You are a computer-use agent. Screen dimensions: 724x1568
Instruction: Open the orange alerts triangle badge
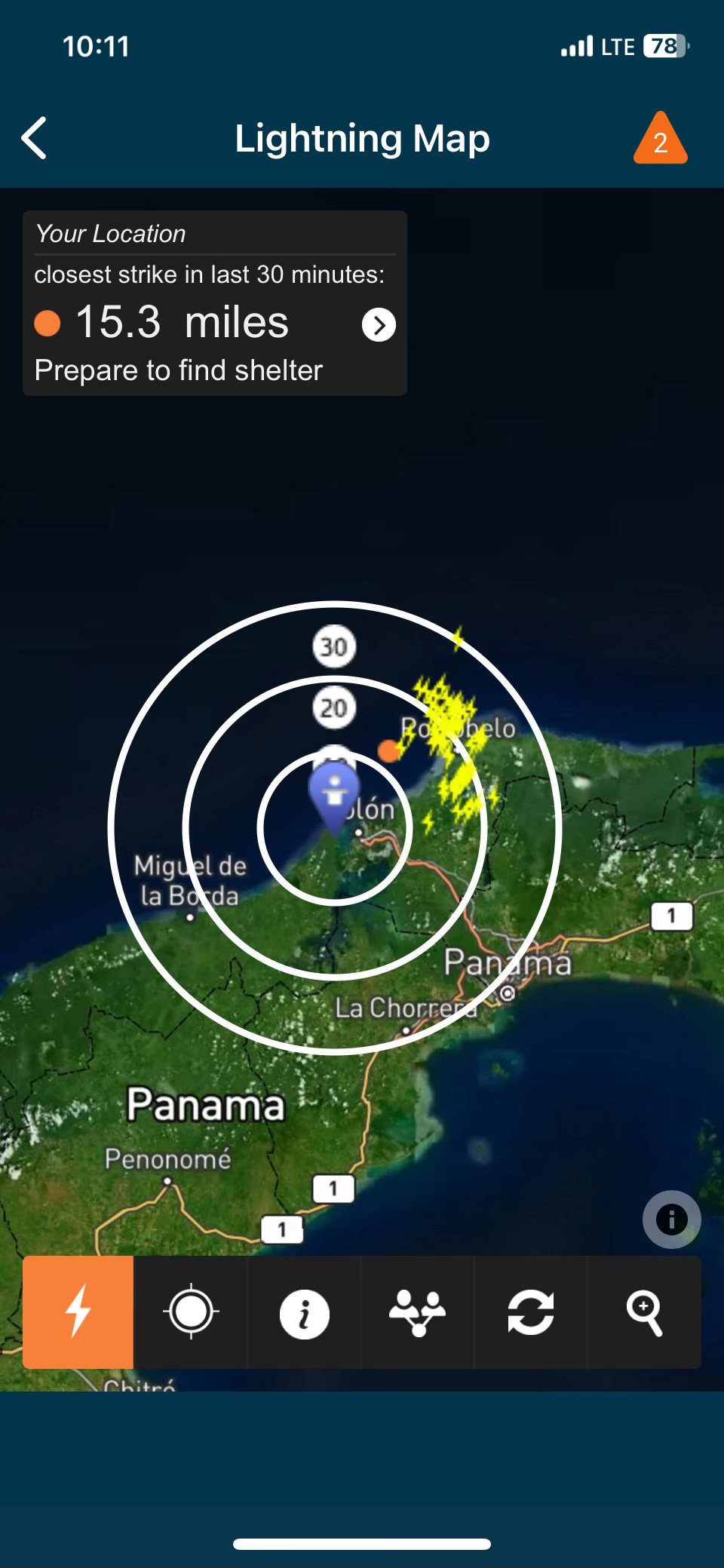pyautogui.click(x=660, y=139)
